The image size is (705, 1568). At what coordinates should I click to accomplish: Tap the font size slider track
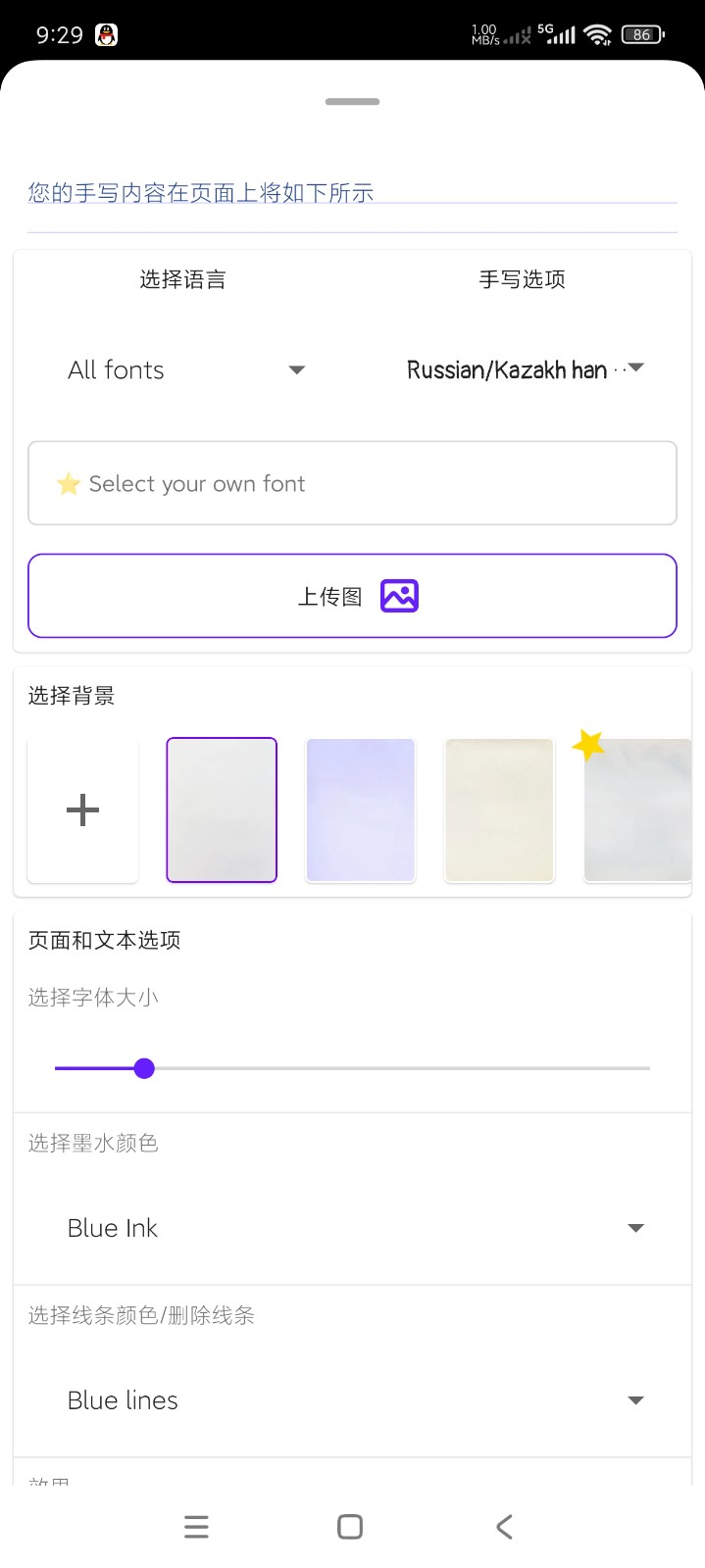click(x=392, y=1068)
